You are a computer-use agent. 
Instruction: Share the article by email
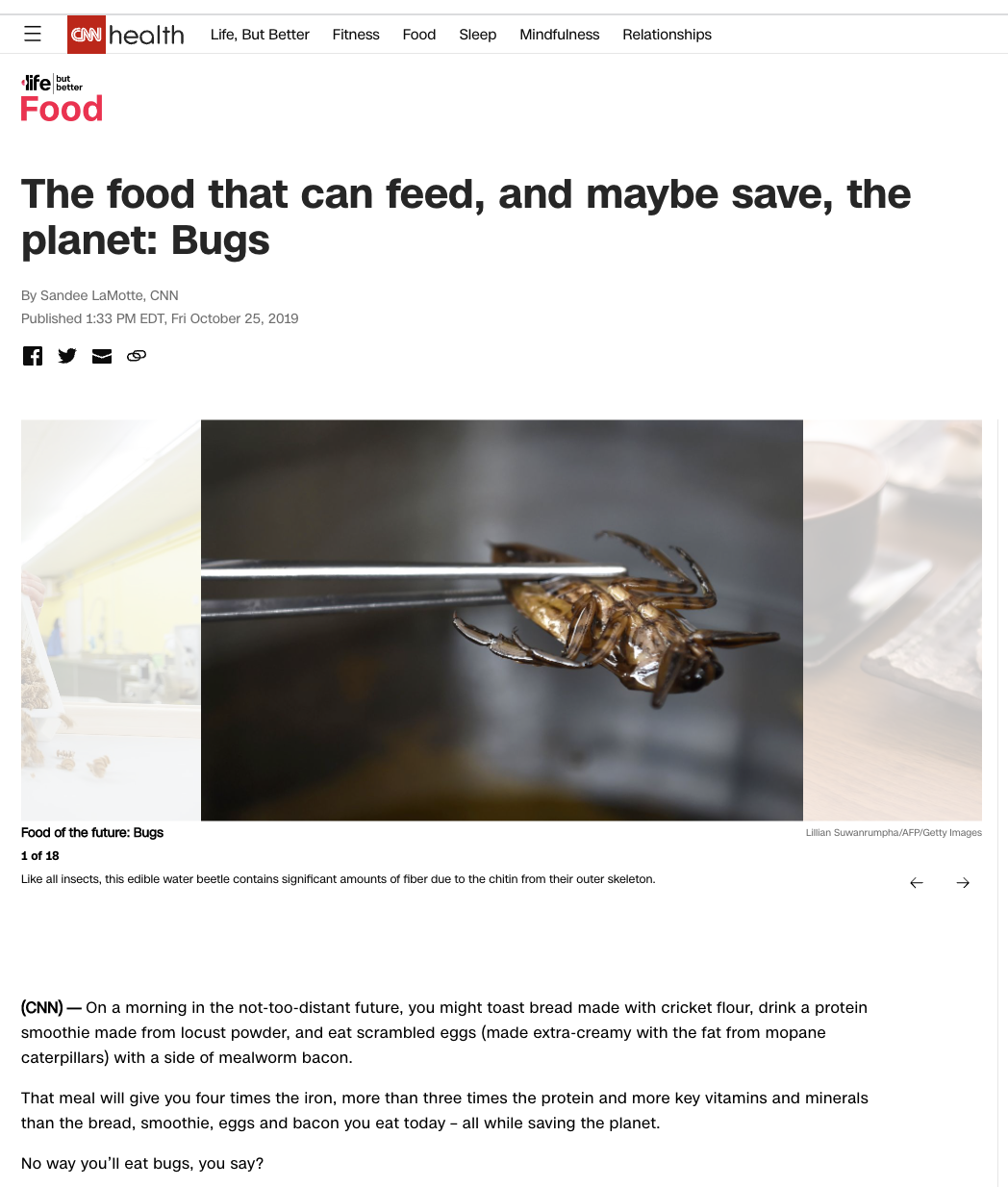[102, 356]
